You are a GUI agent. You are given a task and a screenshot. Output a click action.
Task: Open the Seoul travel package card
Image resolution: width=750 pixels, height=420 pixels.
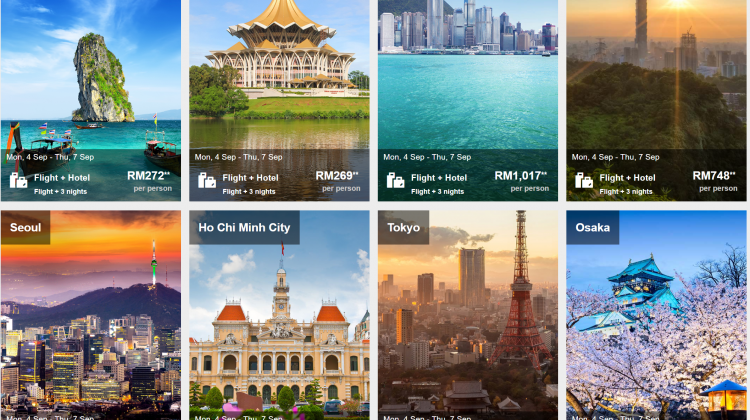(90, 315)
